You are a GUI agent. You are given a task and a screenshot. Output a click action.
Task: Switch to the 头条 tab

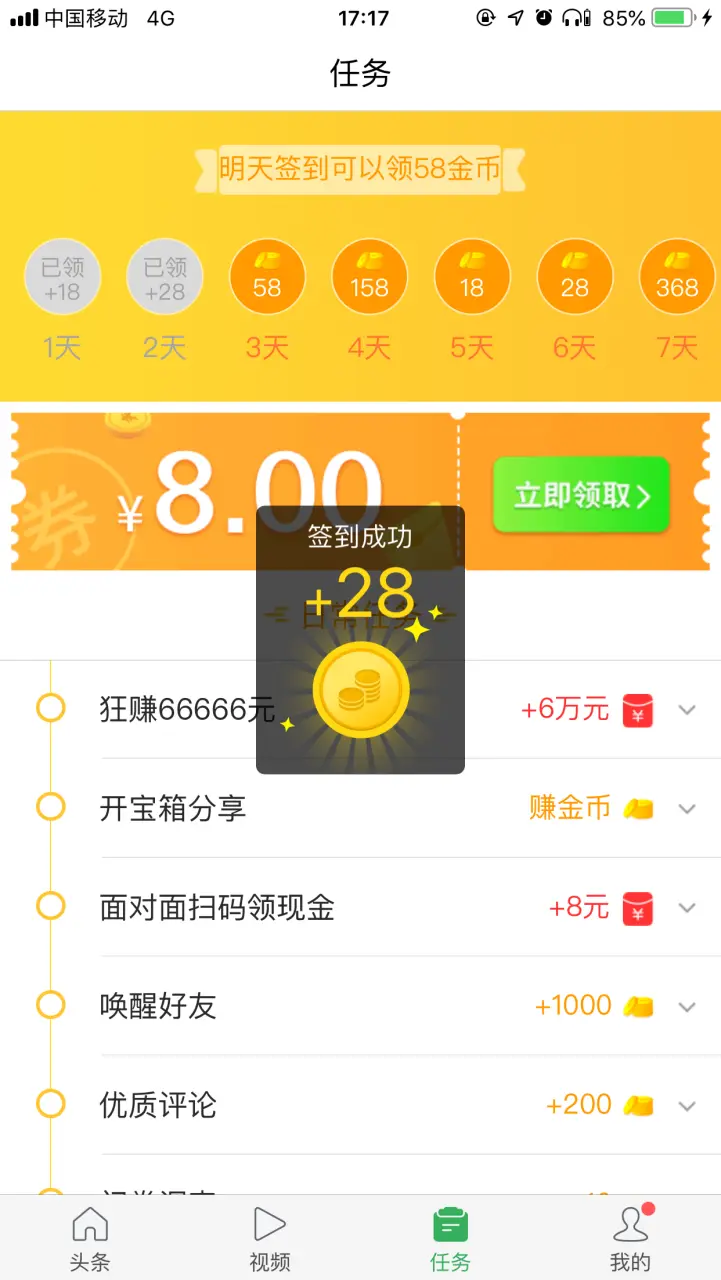pos(90,1237)
